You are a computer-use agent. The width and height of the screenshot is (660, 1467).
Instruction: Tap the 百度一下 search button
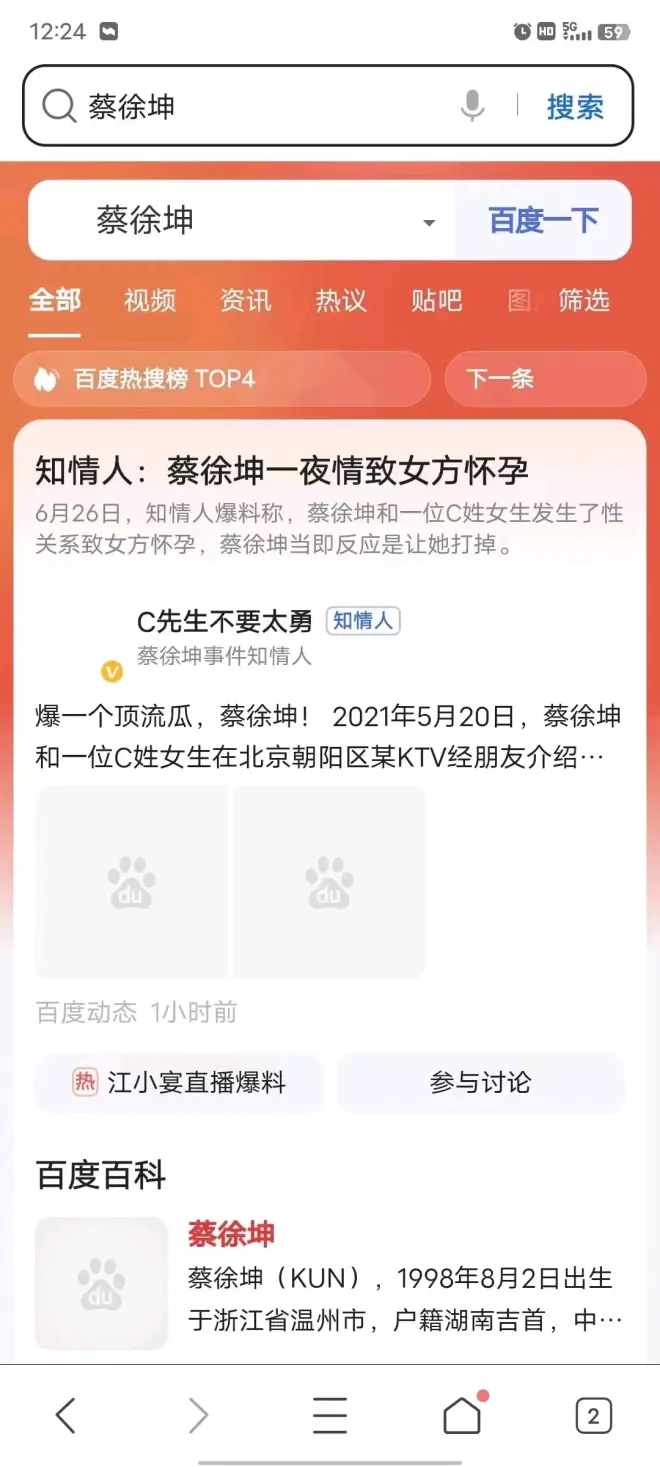tap(543, 220)
